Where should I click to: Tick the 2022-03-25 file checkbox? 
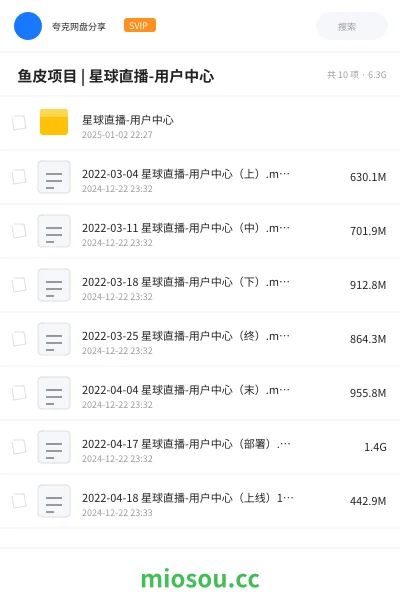[19, 339]
